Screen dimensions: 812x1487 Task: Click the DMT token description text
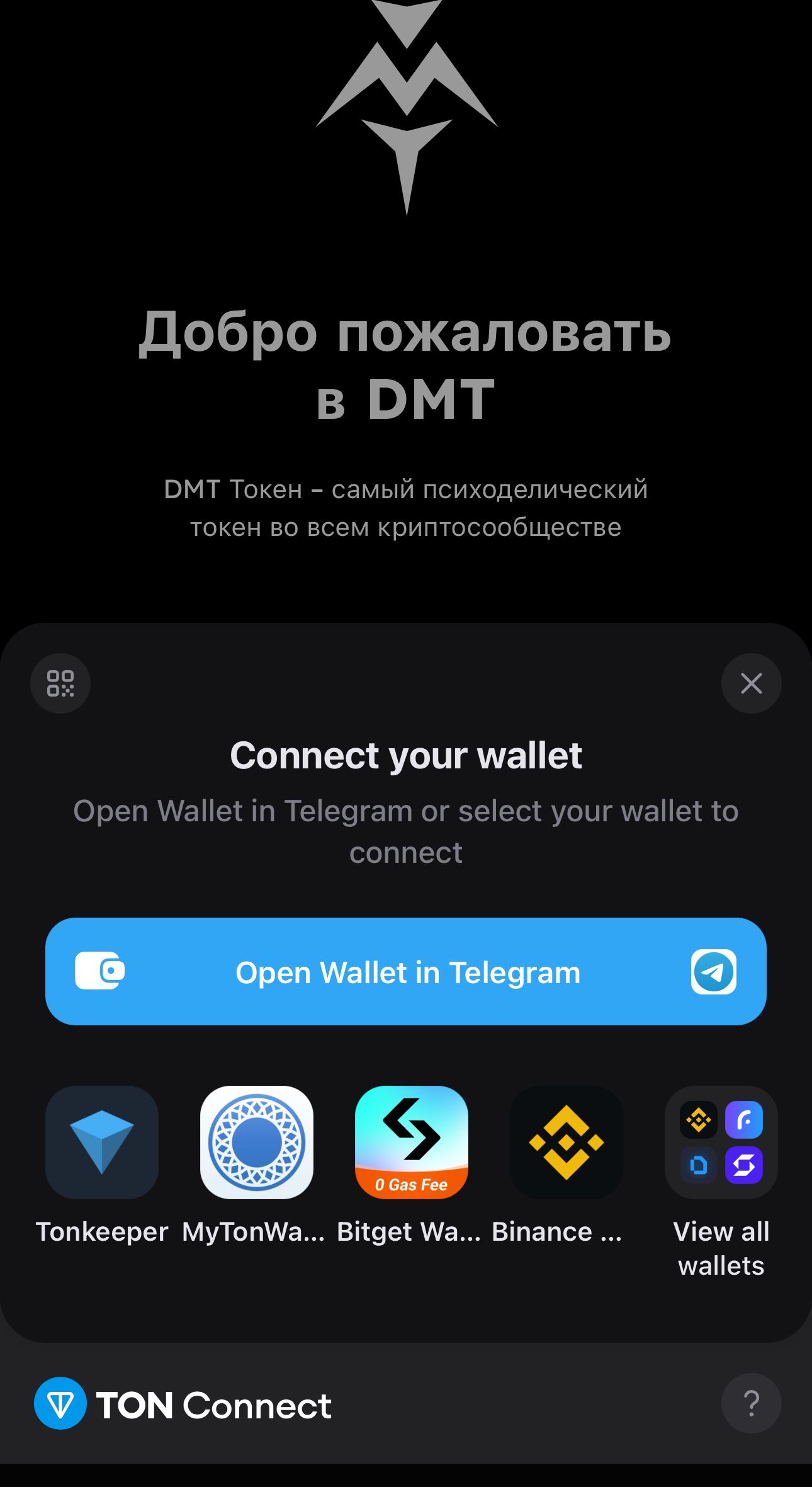click(406, 507)
